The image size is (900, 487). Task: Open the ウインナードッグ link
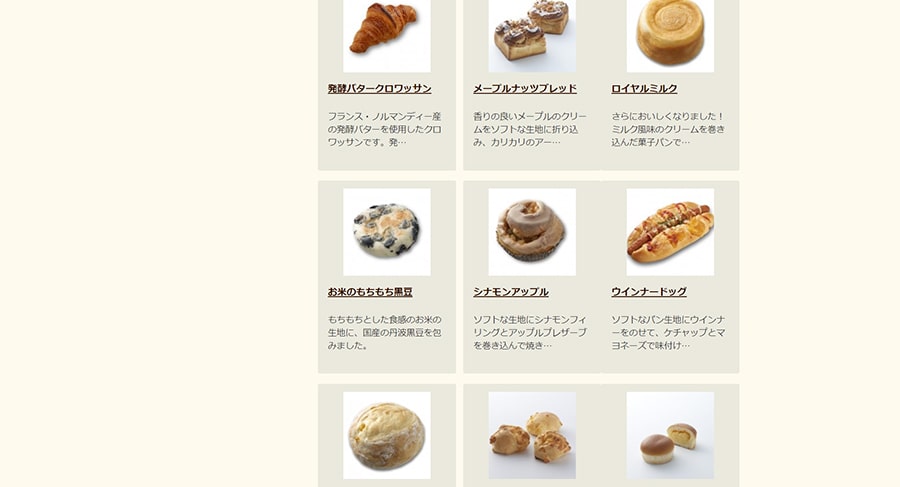point(648,292)
